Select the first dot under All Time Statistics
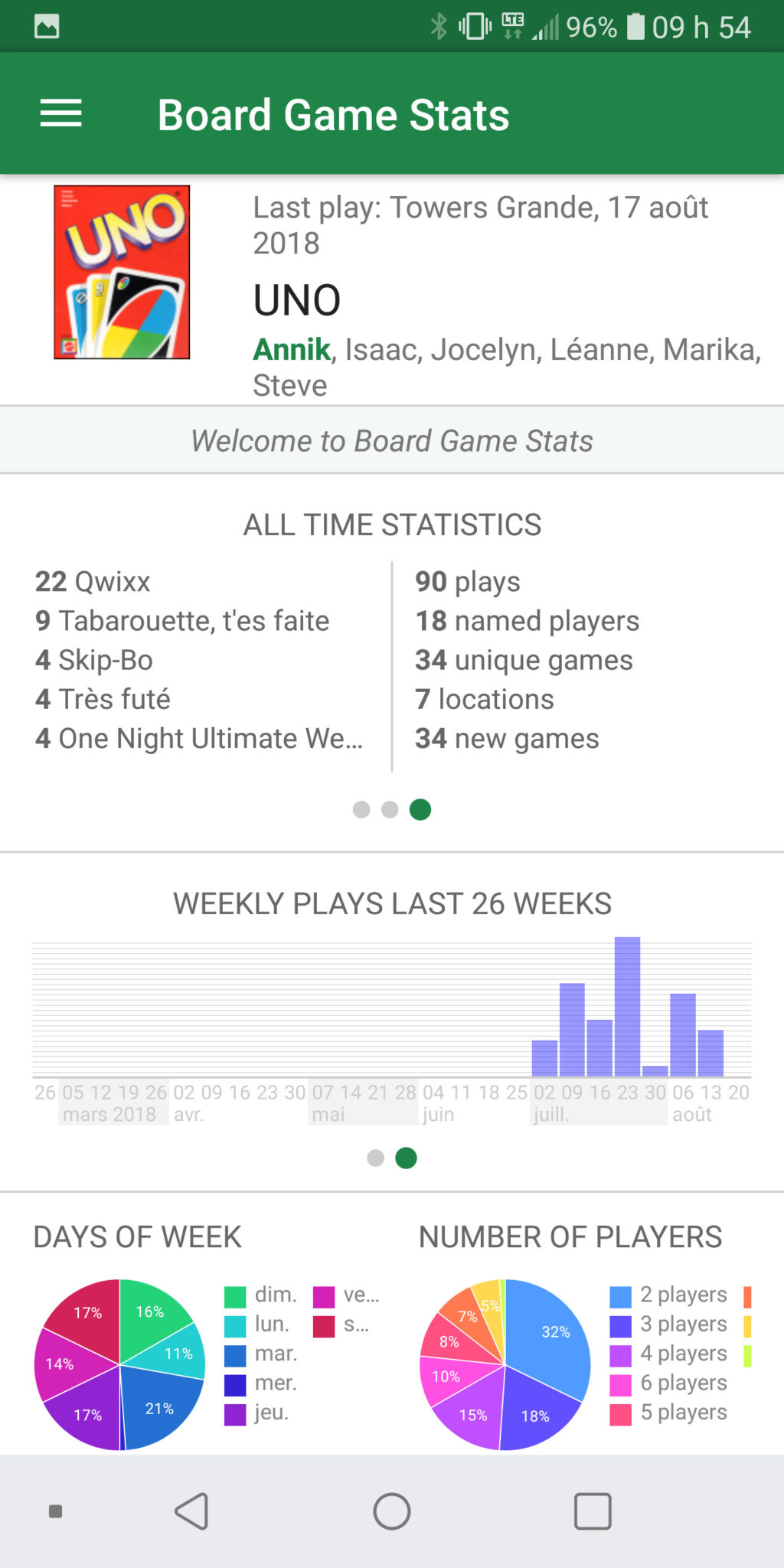Viewport: 784px width, 1568px height. coord(361,808)
